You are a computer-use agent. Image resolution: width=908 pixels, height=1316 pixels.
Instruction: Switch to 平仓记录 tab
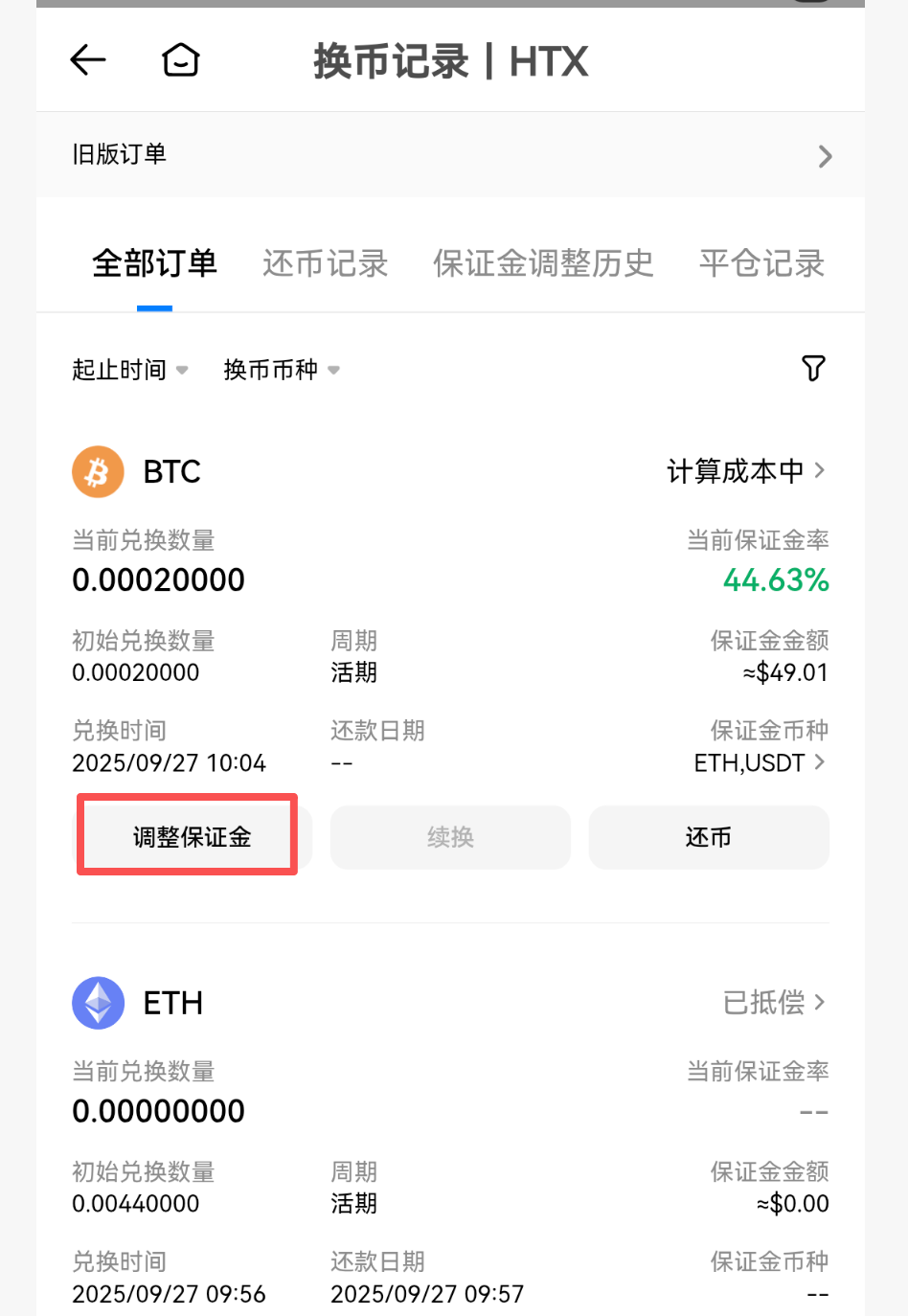(761, 263)
